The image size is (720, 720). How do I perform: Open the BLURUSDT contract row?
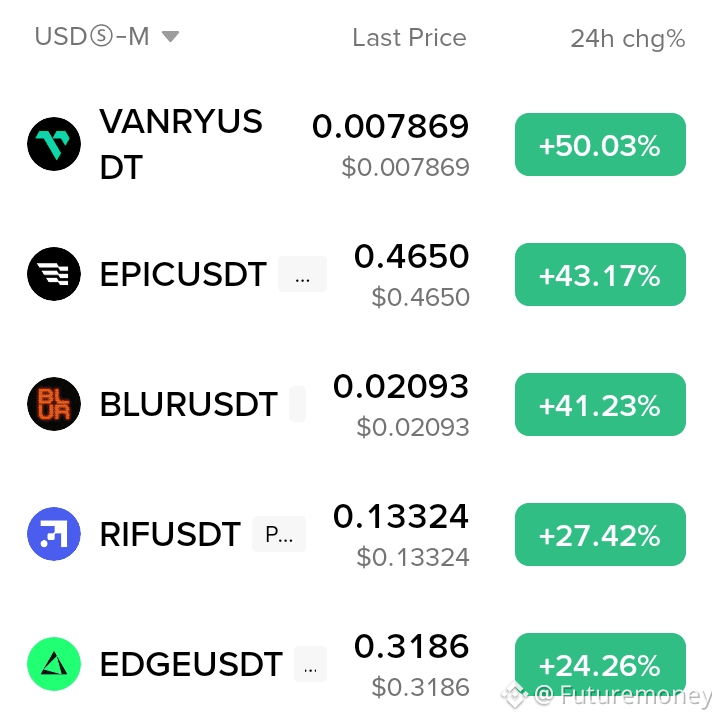click(356, 404)
